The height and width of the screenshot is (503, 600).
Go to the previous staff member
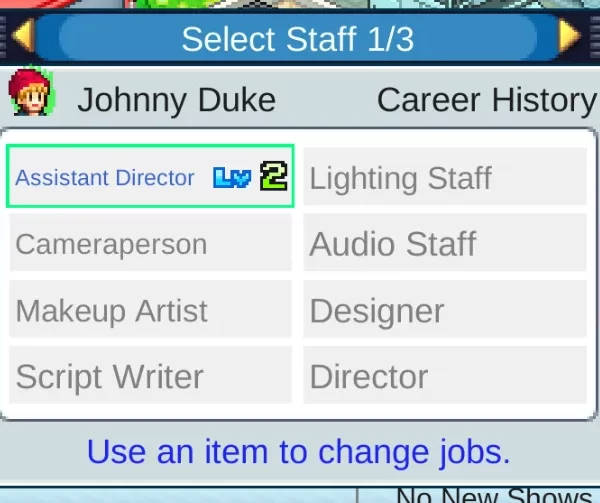[x=22, y=38]
